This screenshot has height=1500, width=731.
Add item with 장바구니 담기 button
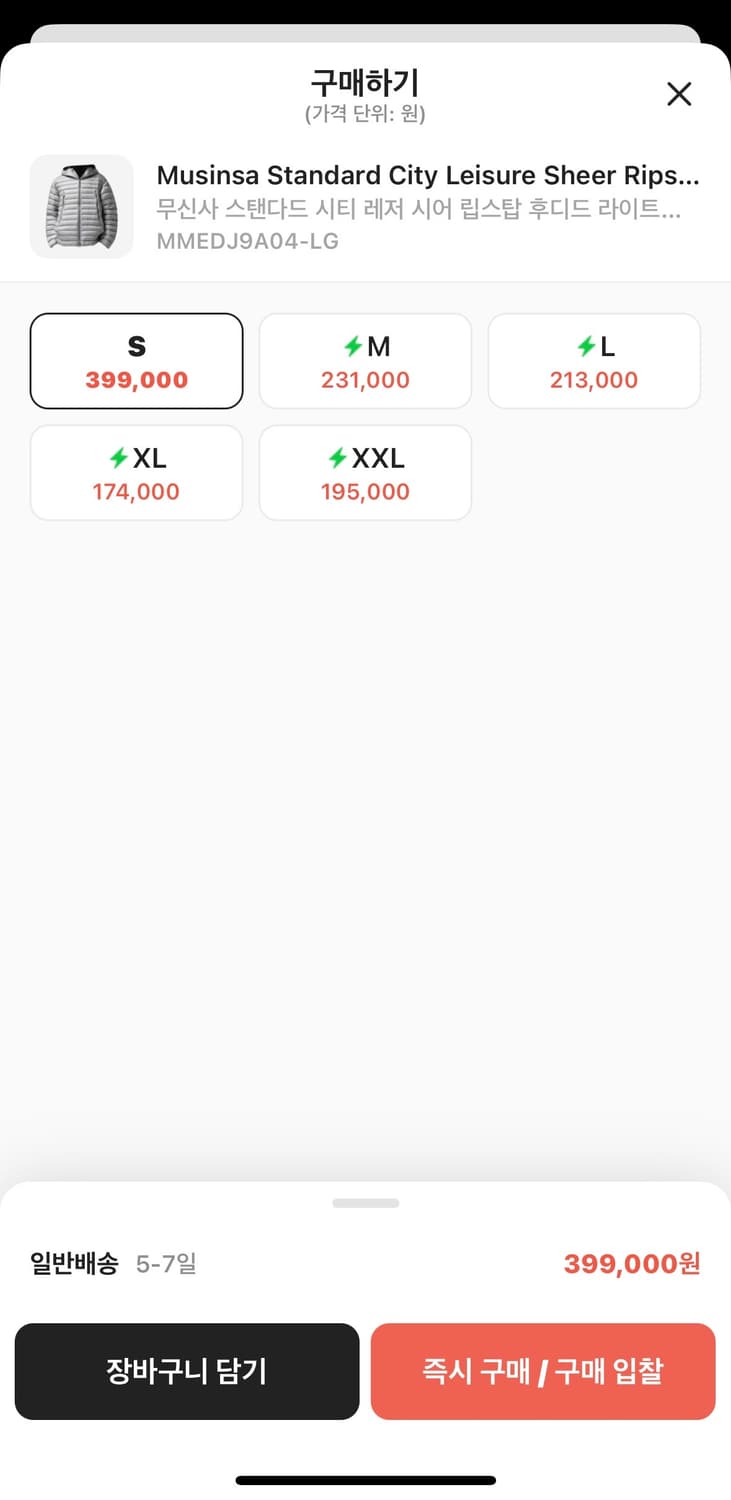pos(187,1371)
